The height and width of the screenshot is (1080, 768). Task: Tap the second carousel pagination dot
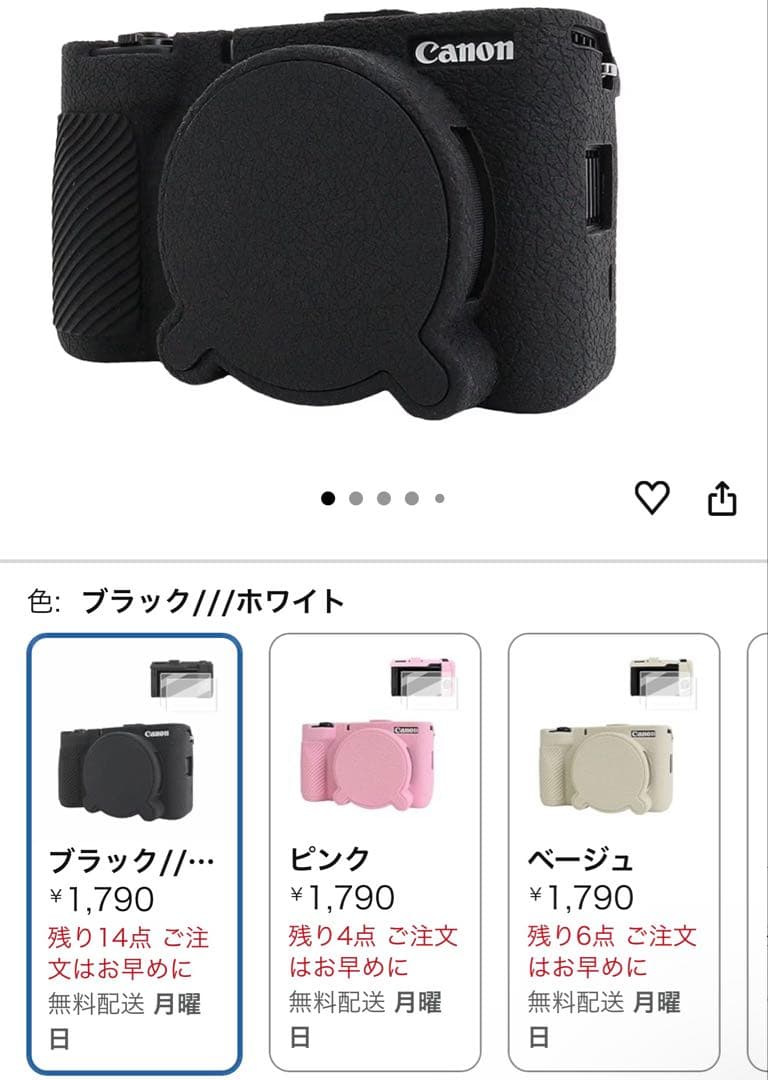[356, 495]
